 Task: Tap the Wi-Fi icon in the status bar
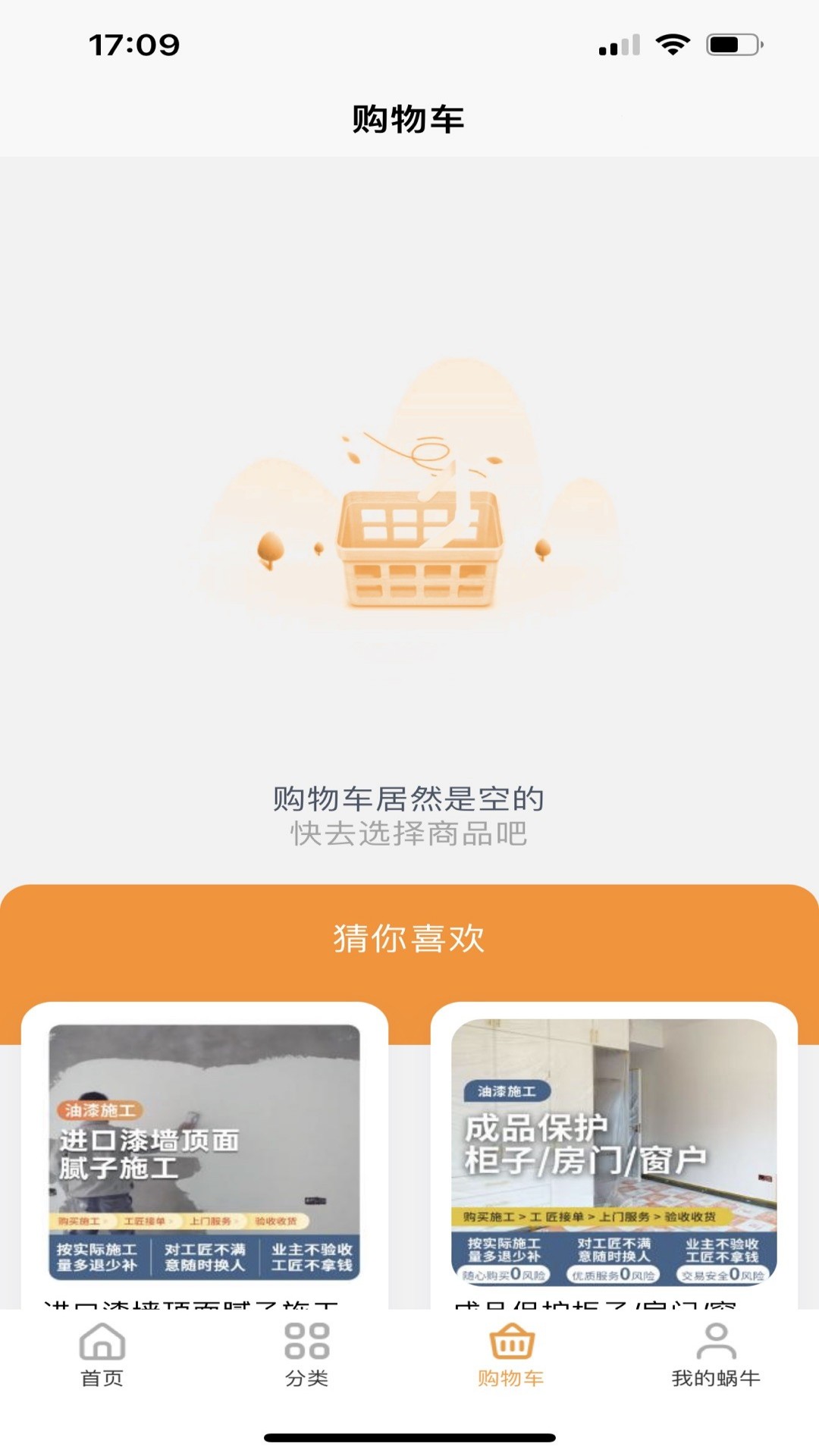click(670, 44)
